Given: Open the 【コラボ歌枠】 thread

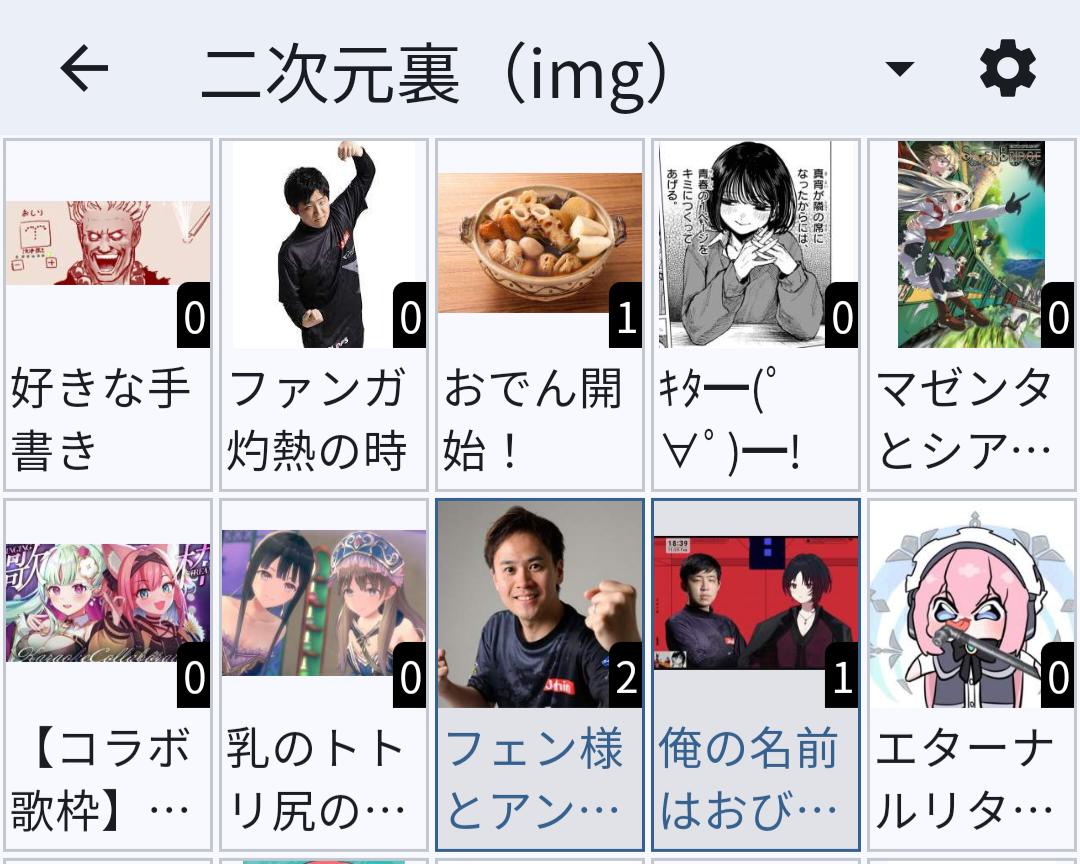Looking at the screenshot, I should click(x=108, y=675).
